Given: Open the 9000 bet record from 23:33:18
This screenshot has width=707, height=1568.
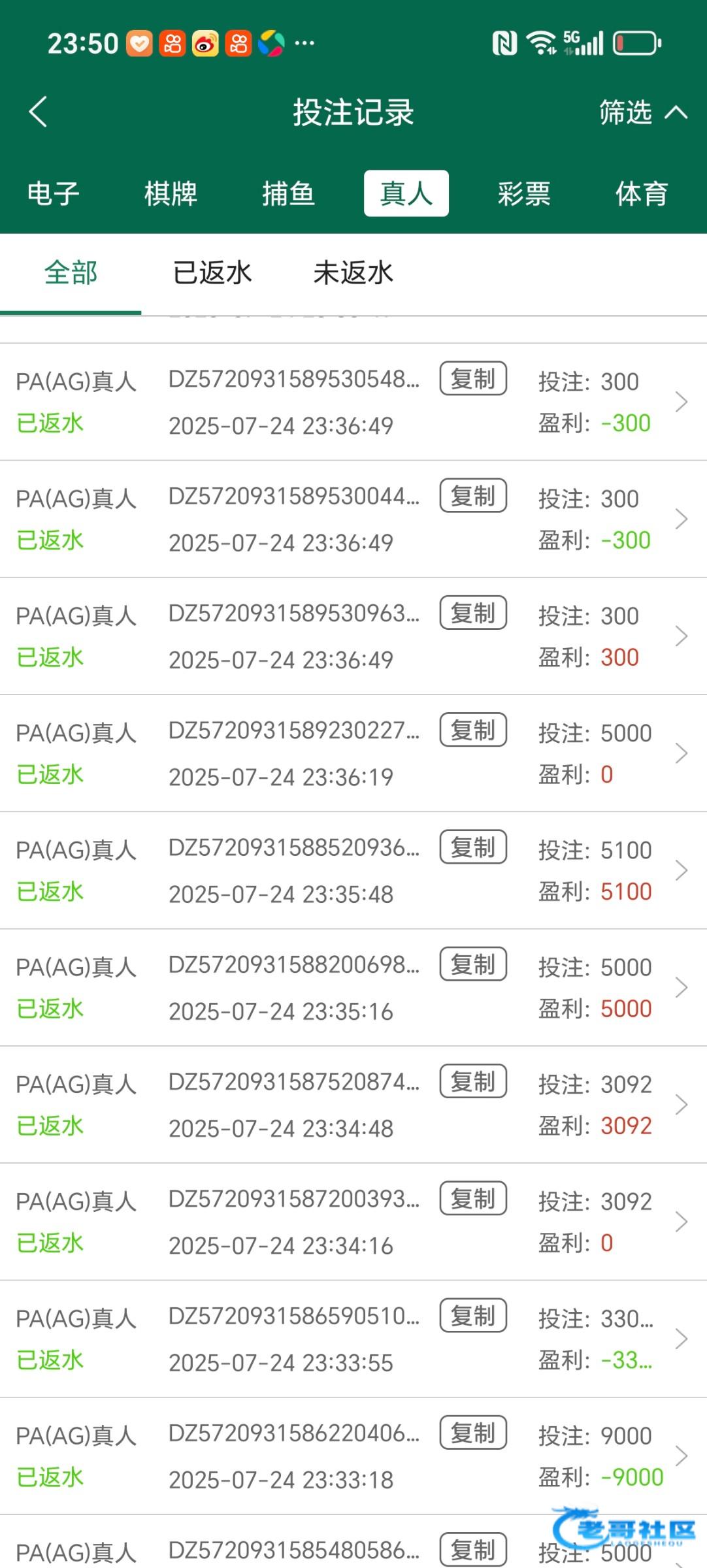Looking at the screenshot, I should 354,1456.
